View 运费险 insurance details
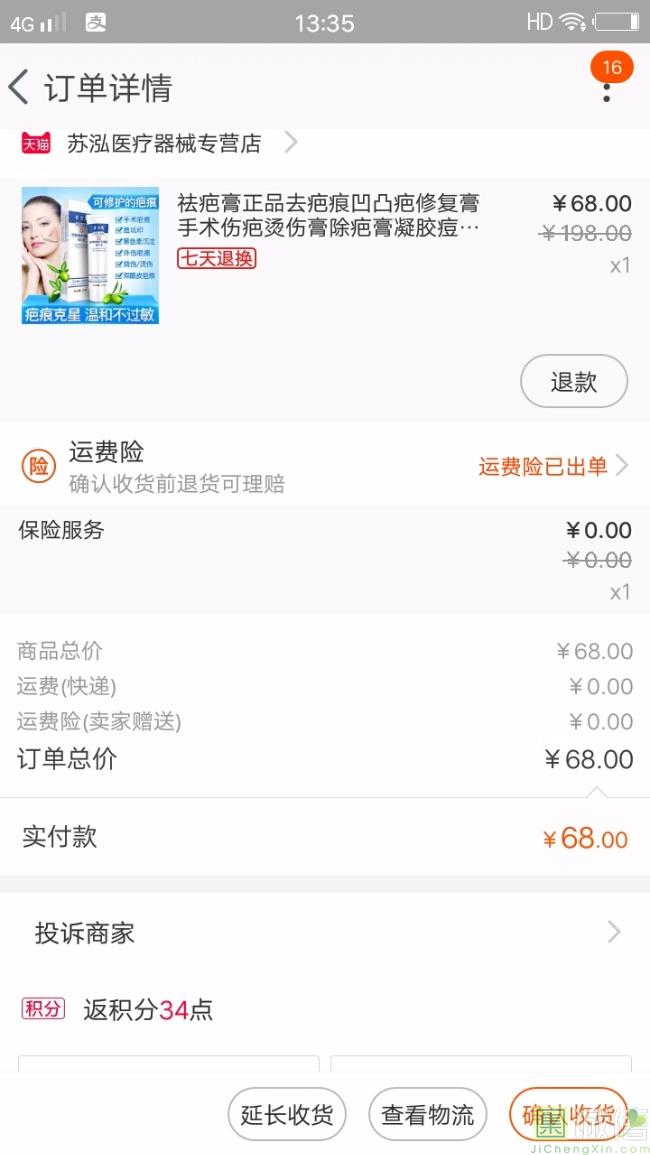Screen dimensions: 650x1155 tap(325, 466)
